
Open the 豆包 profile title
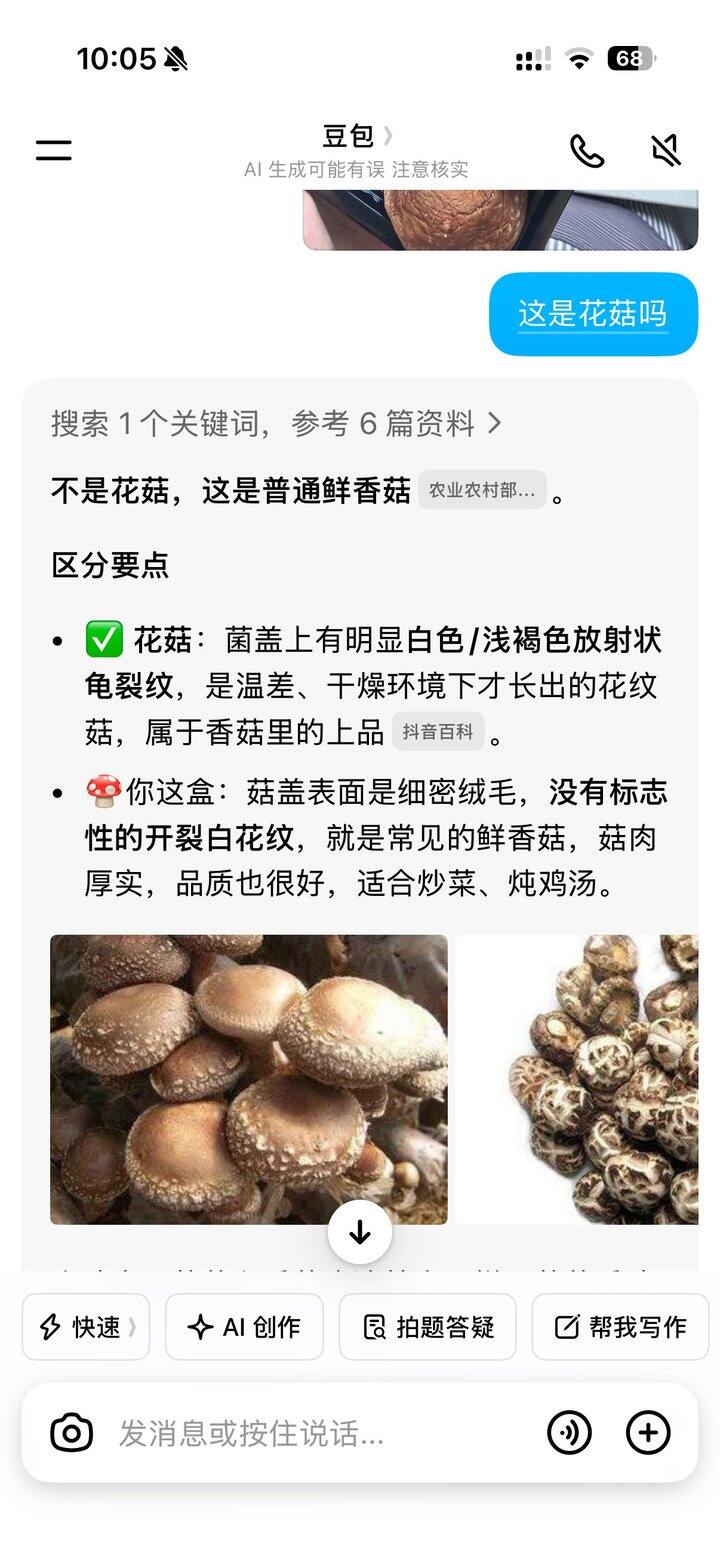click(x=357, y=136)
